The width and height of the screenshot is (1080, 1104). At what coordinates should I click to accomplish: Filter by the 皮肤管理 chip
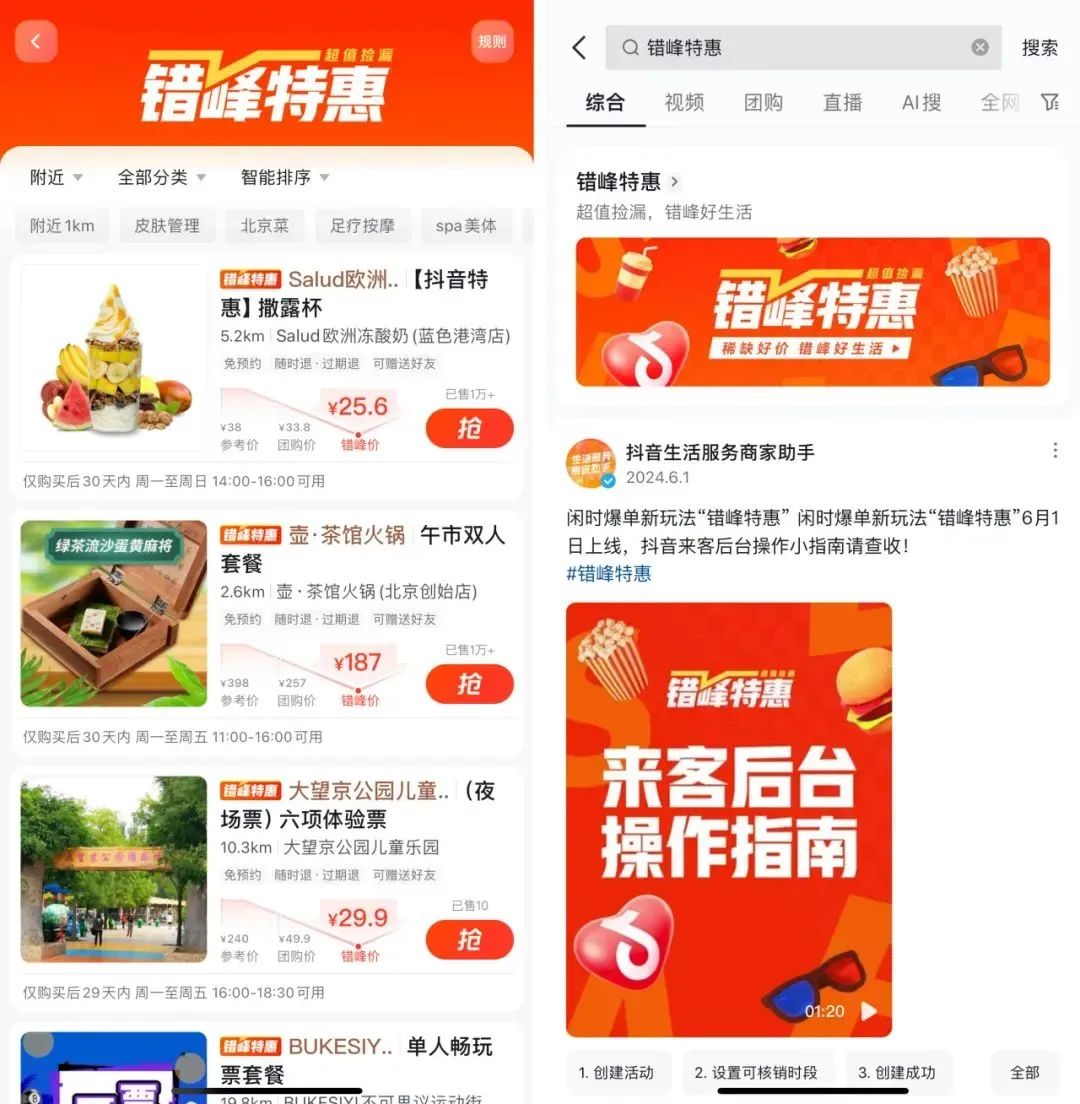coord(167,226)
